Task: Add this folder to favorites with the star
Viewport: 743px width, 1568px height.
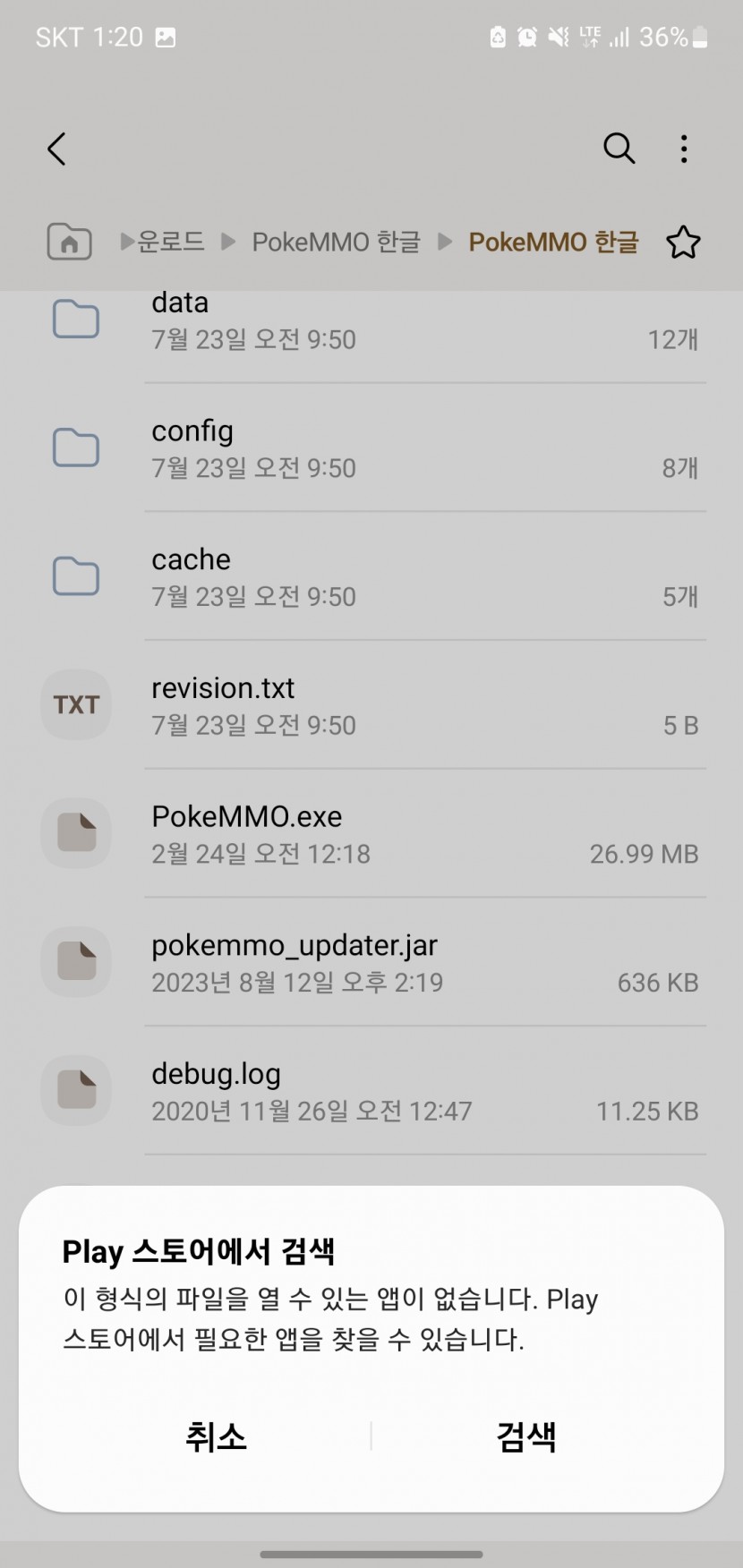Action: click(683, 242)
